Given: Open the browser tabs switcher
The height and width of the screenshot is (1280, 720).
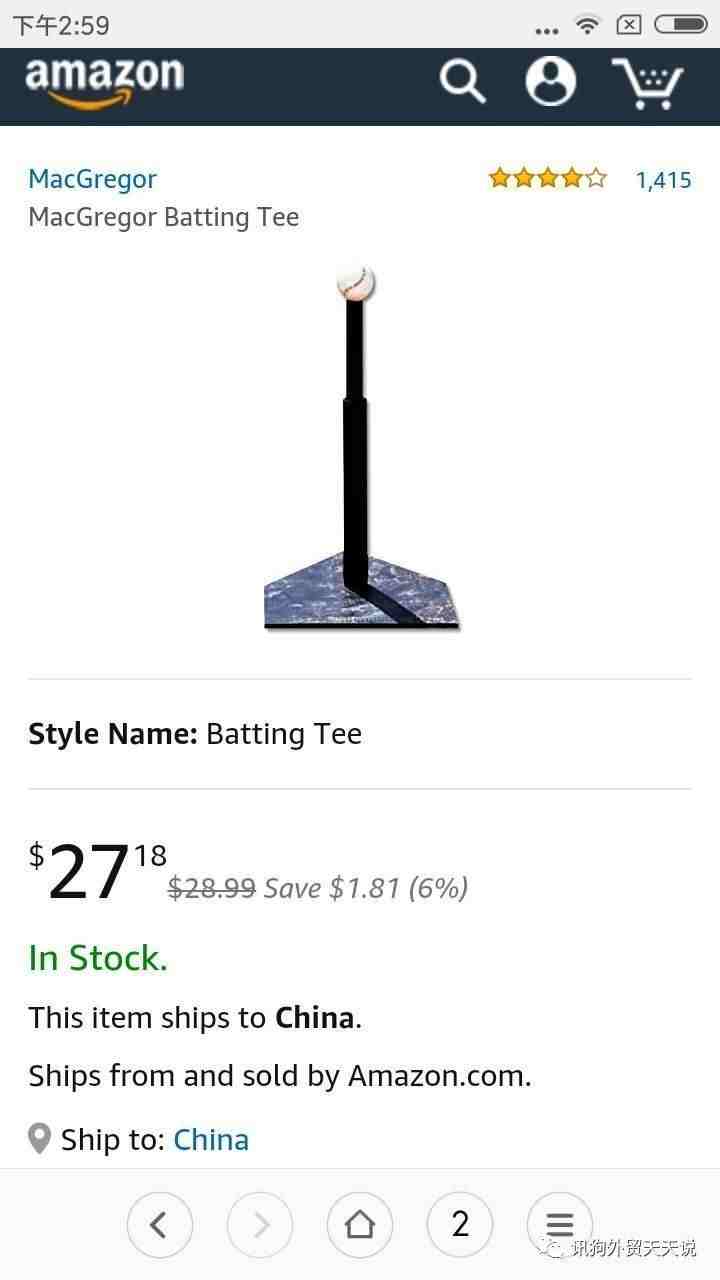Looking at the screenshot, I should click(460, 1224).
